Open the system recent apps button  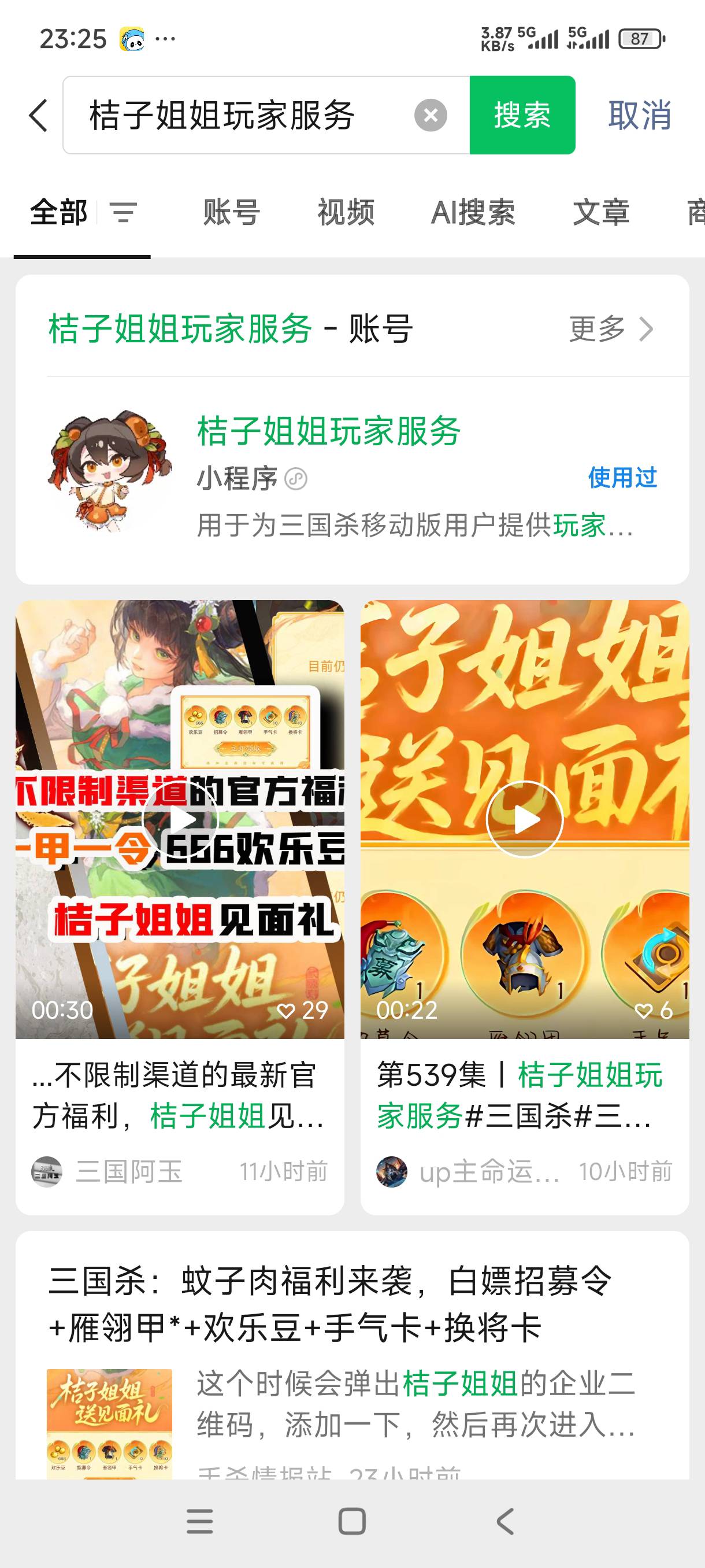pos(199,1522)
